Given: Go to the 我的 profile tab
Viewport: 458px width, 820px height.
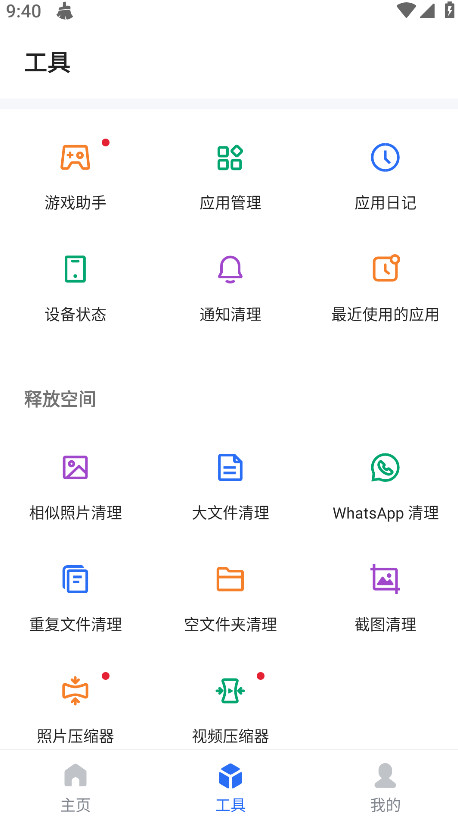Looking at the screenshot, I should [x=385, y=786].
